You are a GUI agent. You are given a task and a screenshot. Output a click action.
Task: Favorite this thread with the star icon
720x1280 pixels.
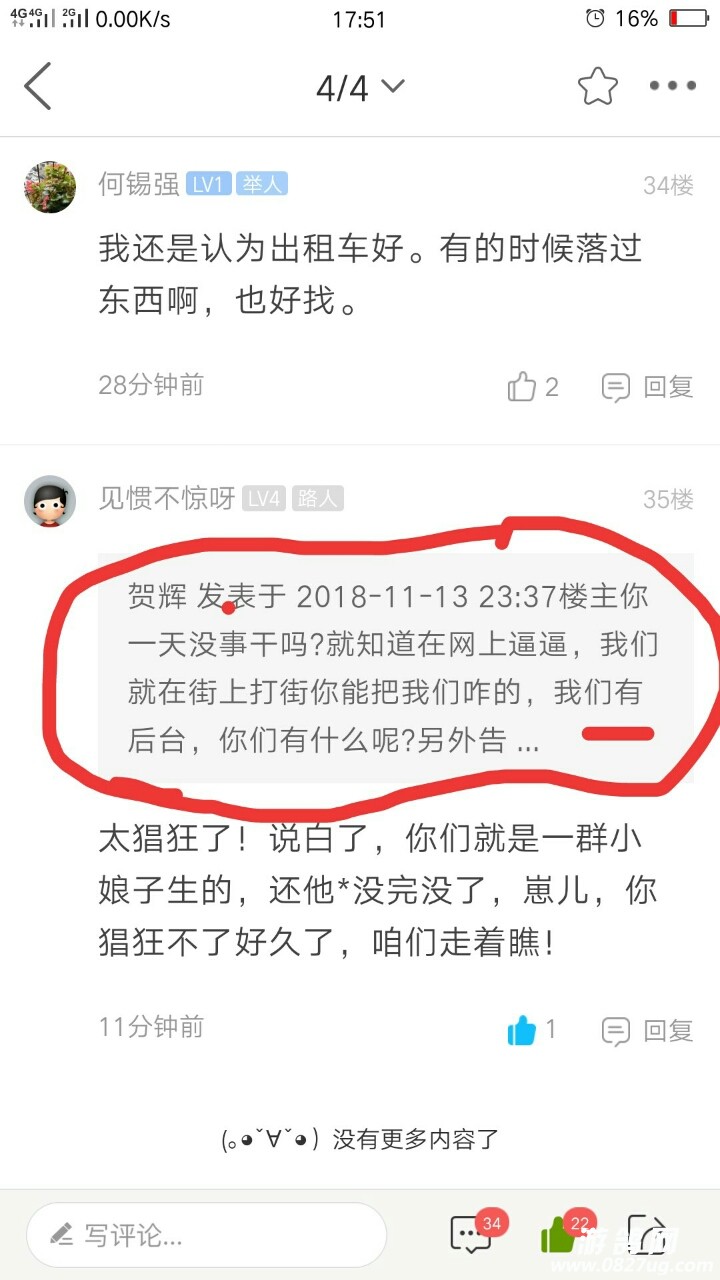coord(597,87)
